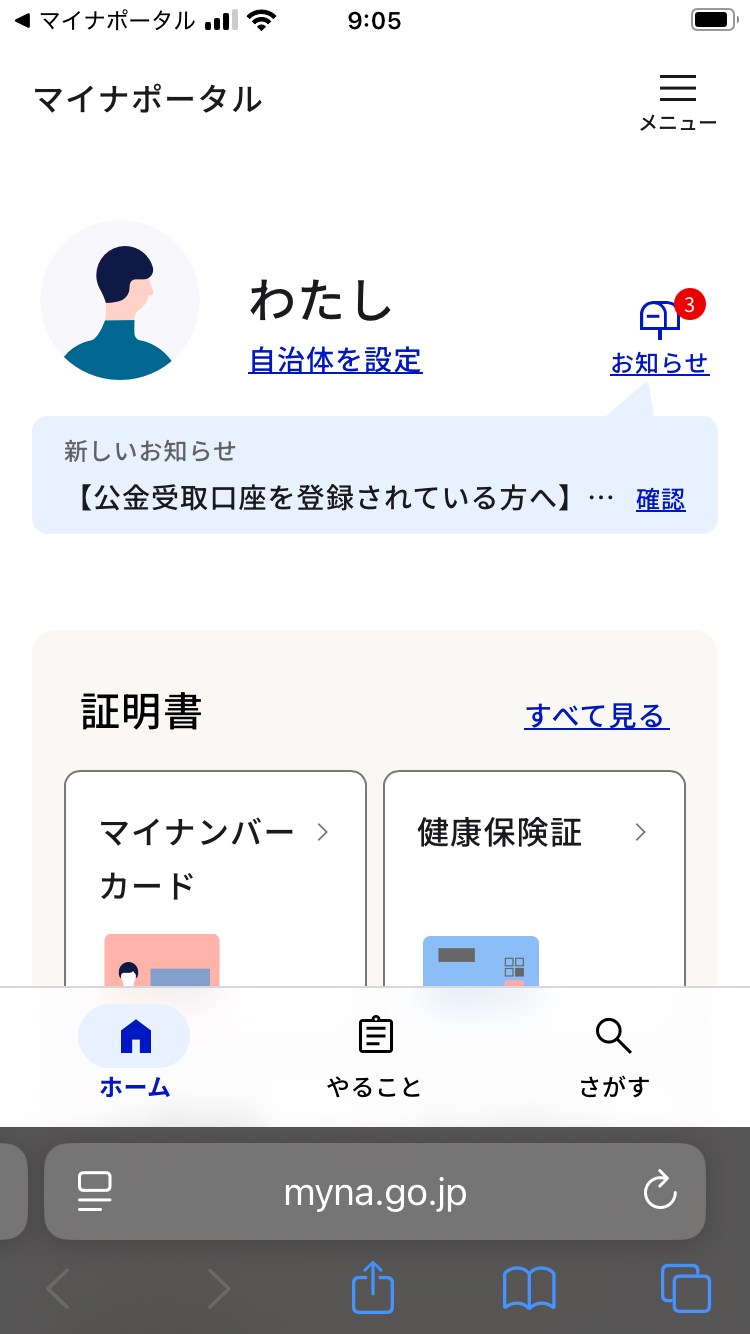Select the やること clipboard icon
This screenshot has height=1334, width=750.
374,1036
